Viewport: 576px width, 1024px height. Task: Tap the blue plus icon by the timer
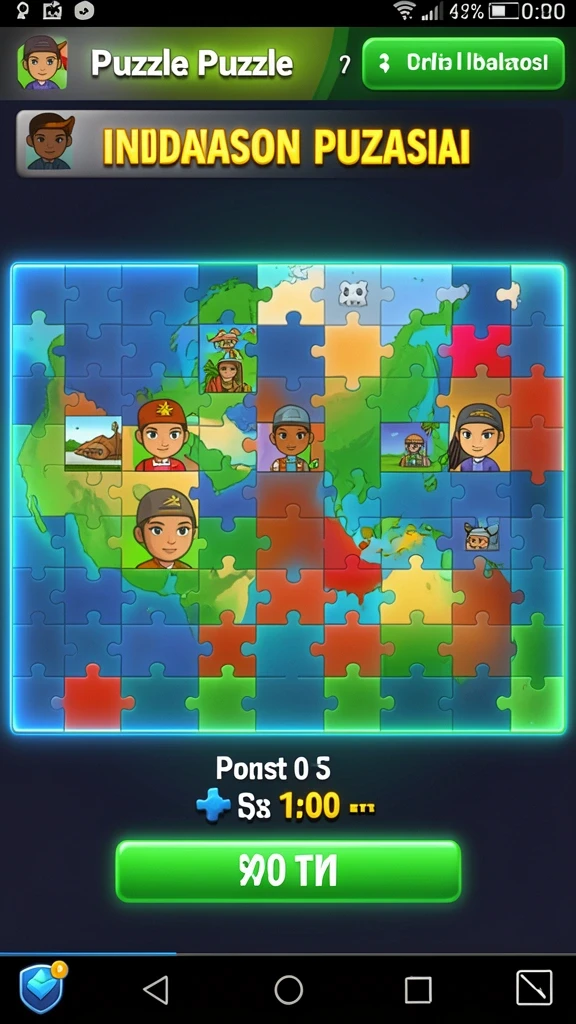213,807
